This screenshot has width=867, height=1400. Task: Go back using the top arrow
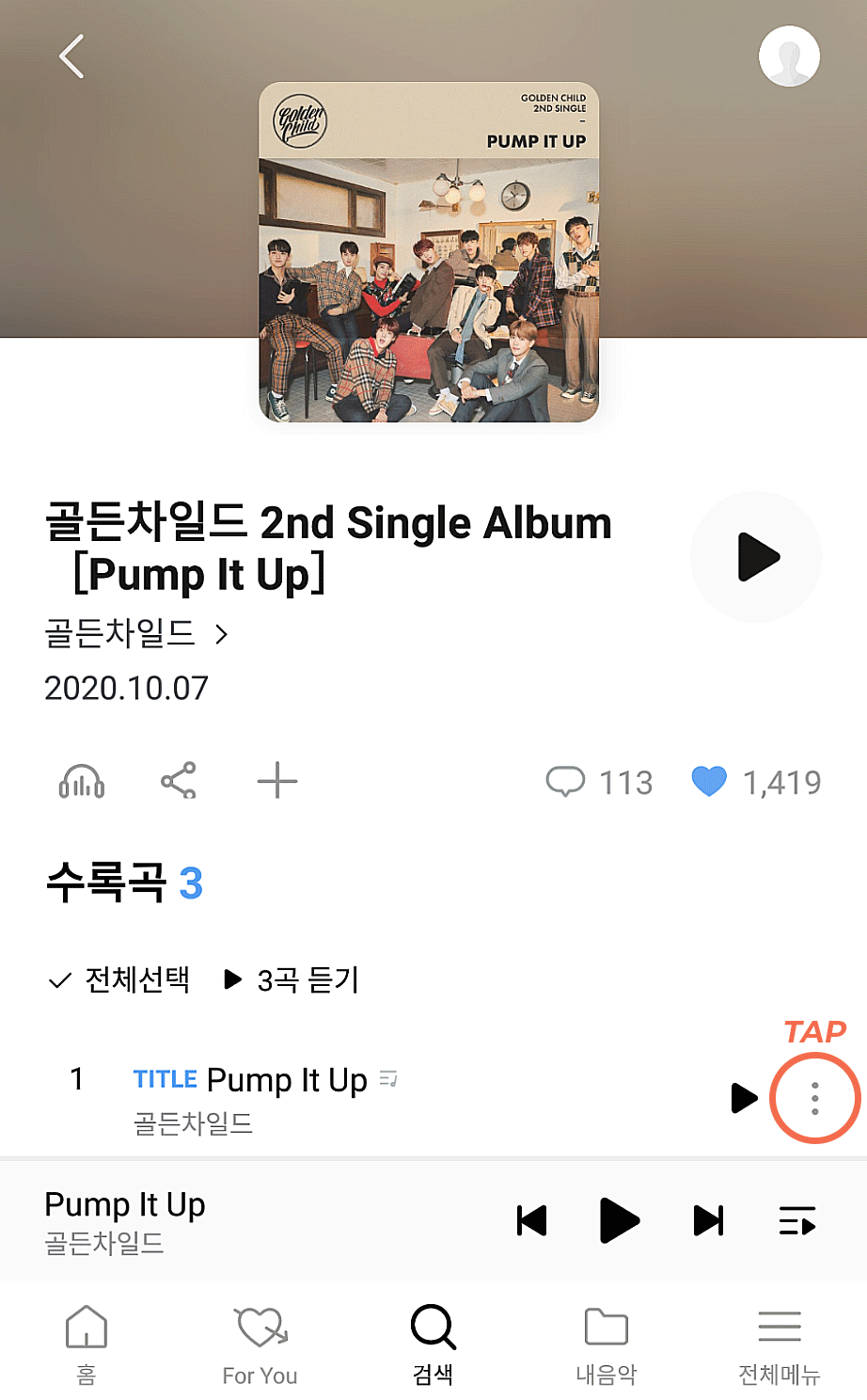tap(71, 56)
